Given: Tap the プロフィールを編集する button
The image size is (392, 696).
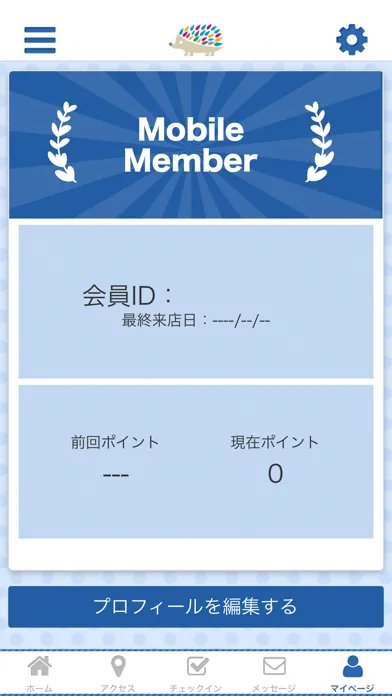Looking at the screenshot, I should [x=196, y=606].
